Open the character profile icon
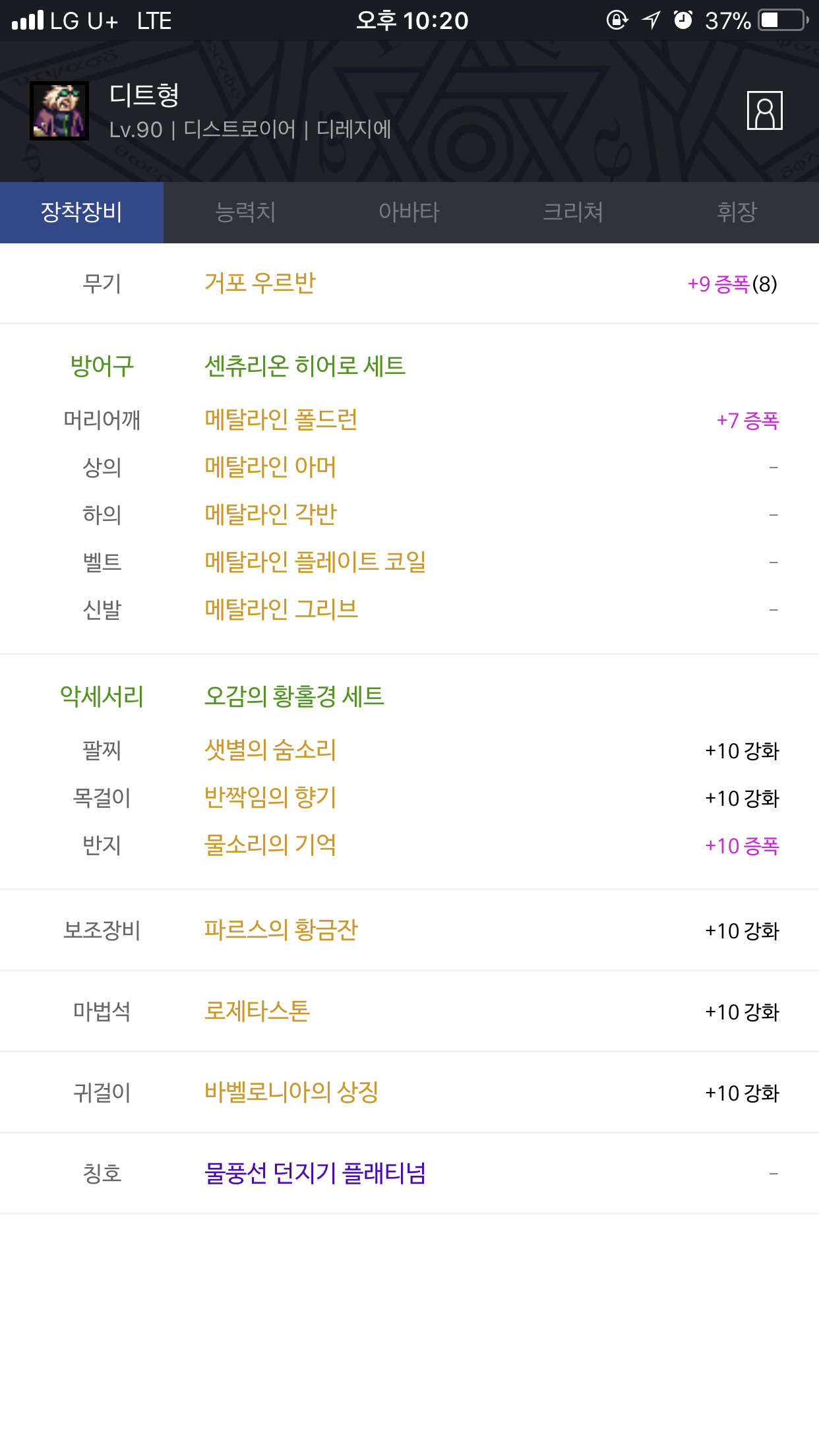The width and height of the screenshot is (819, 1456). (x=764, y=111)
